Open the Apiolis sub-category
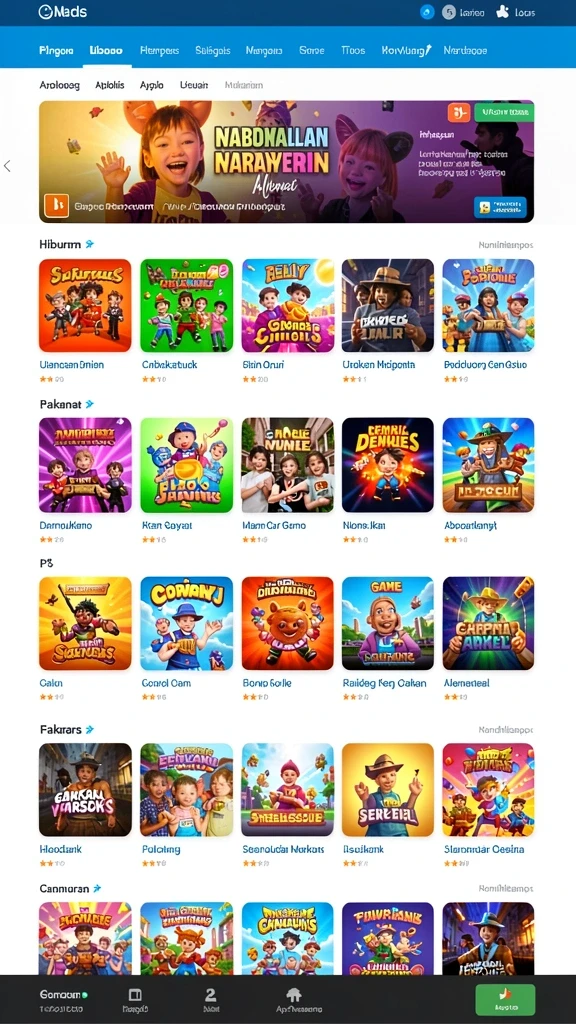 click(110, 85)
